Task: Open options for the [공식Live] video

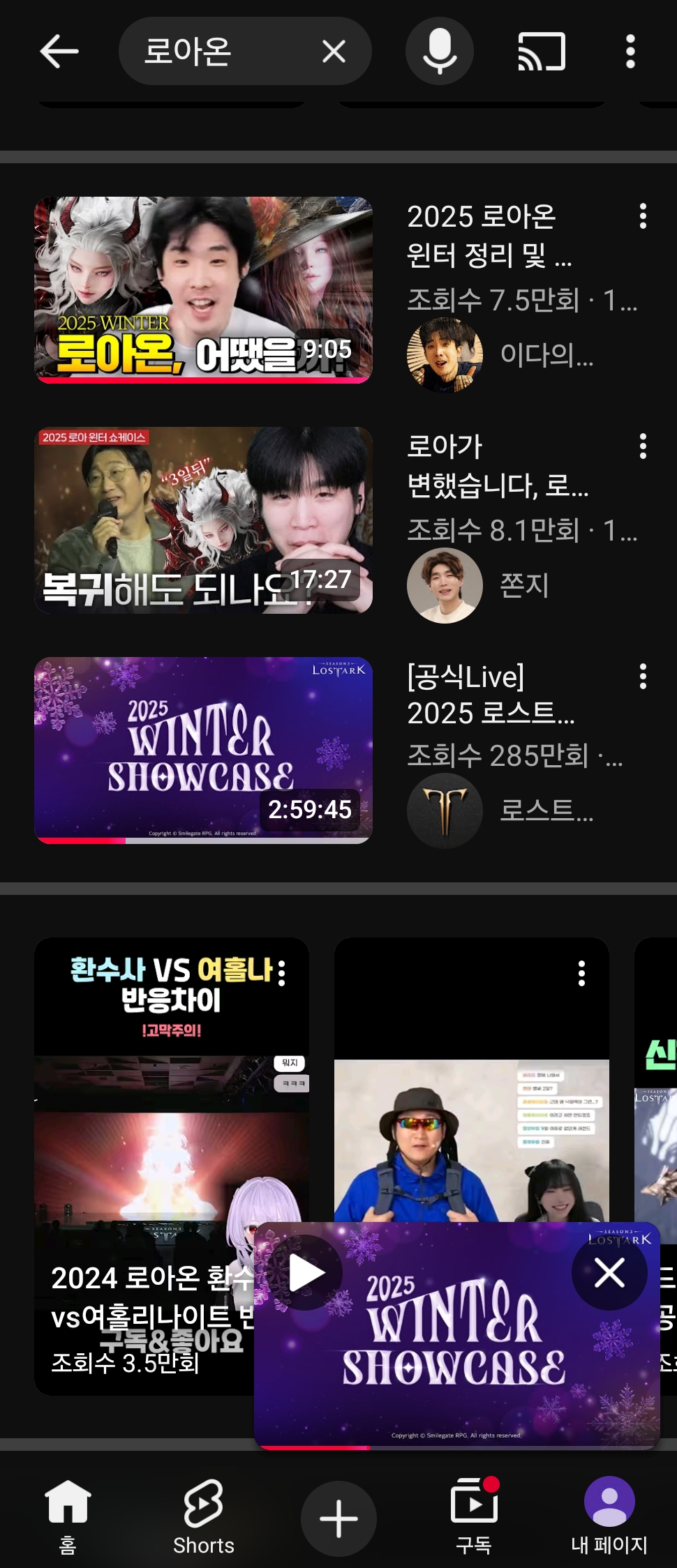Action: click(643, 677)
